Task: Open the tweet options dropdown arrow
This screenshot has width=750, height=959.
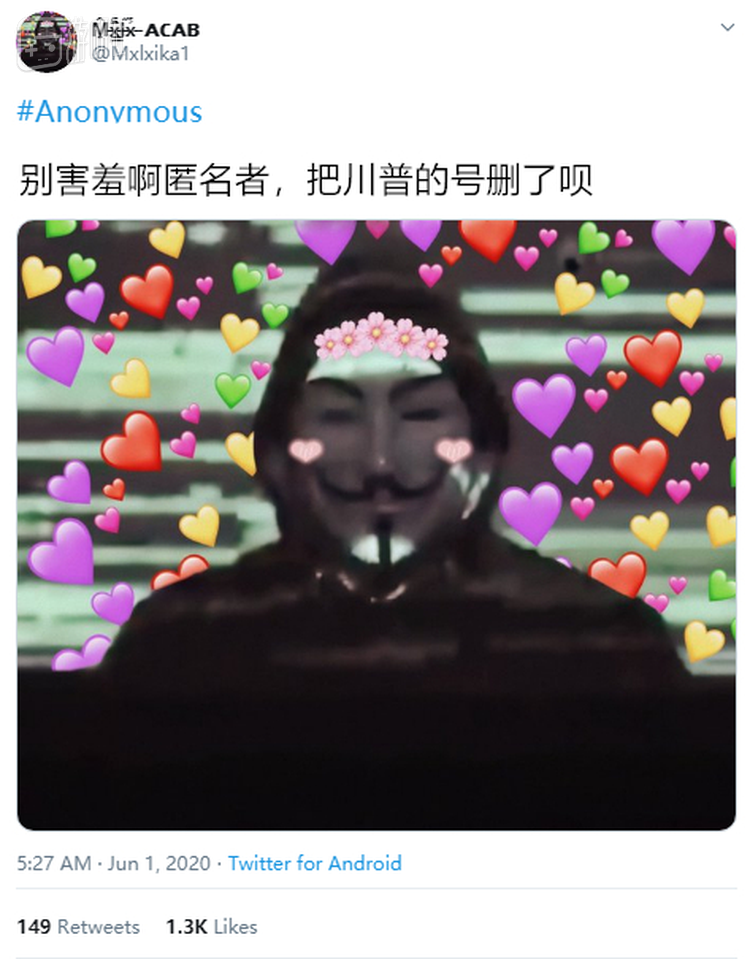Action: click(x=726, y=28)
